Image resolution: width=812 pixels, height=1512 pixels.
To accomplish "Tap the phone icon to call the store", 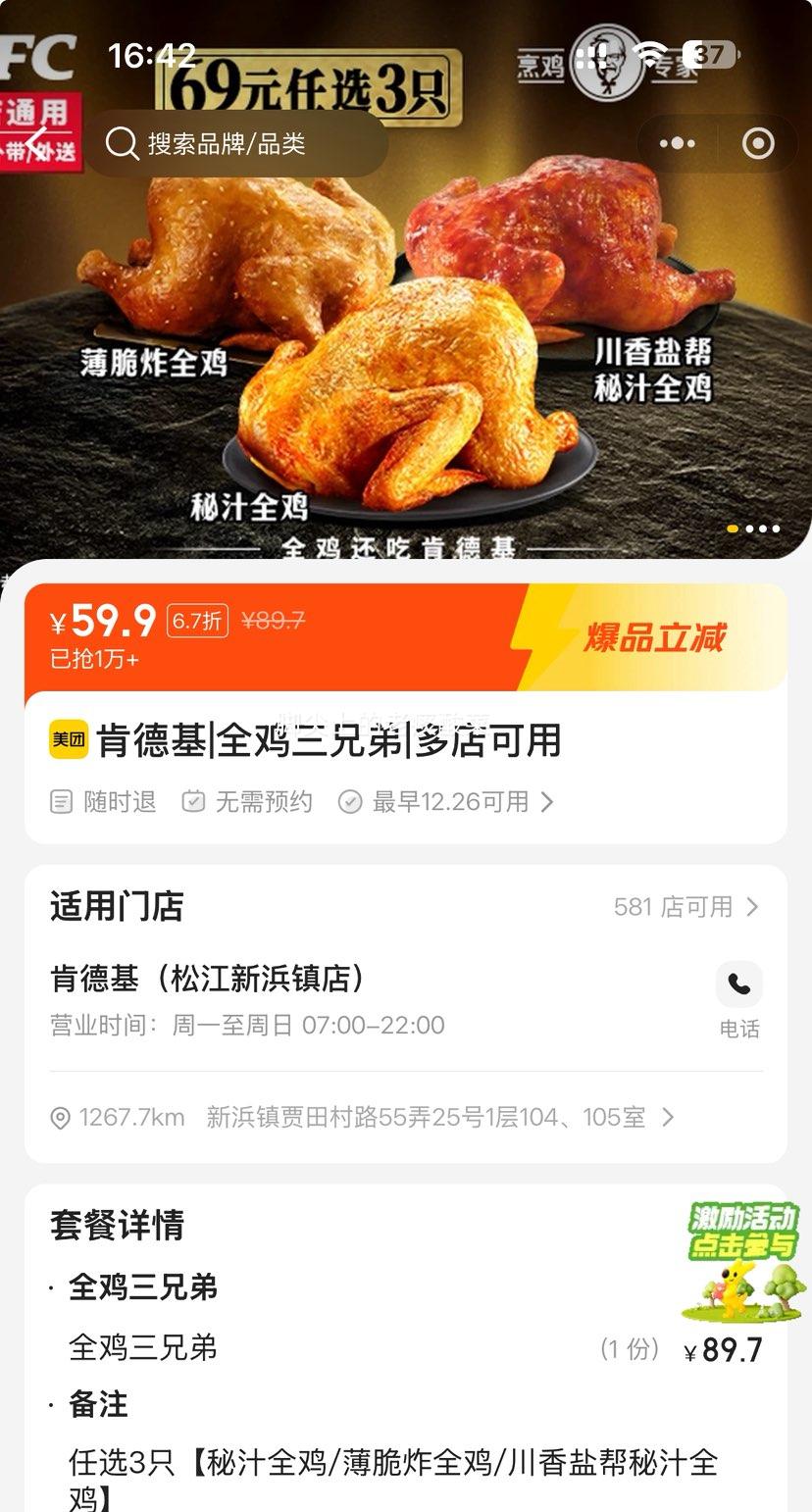I will click(738, 984).
